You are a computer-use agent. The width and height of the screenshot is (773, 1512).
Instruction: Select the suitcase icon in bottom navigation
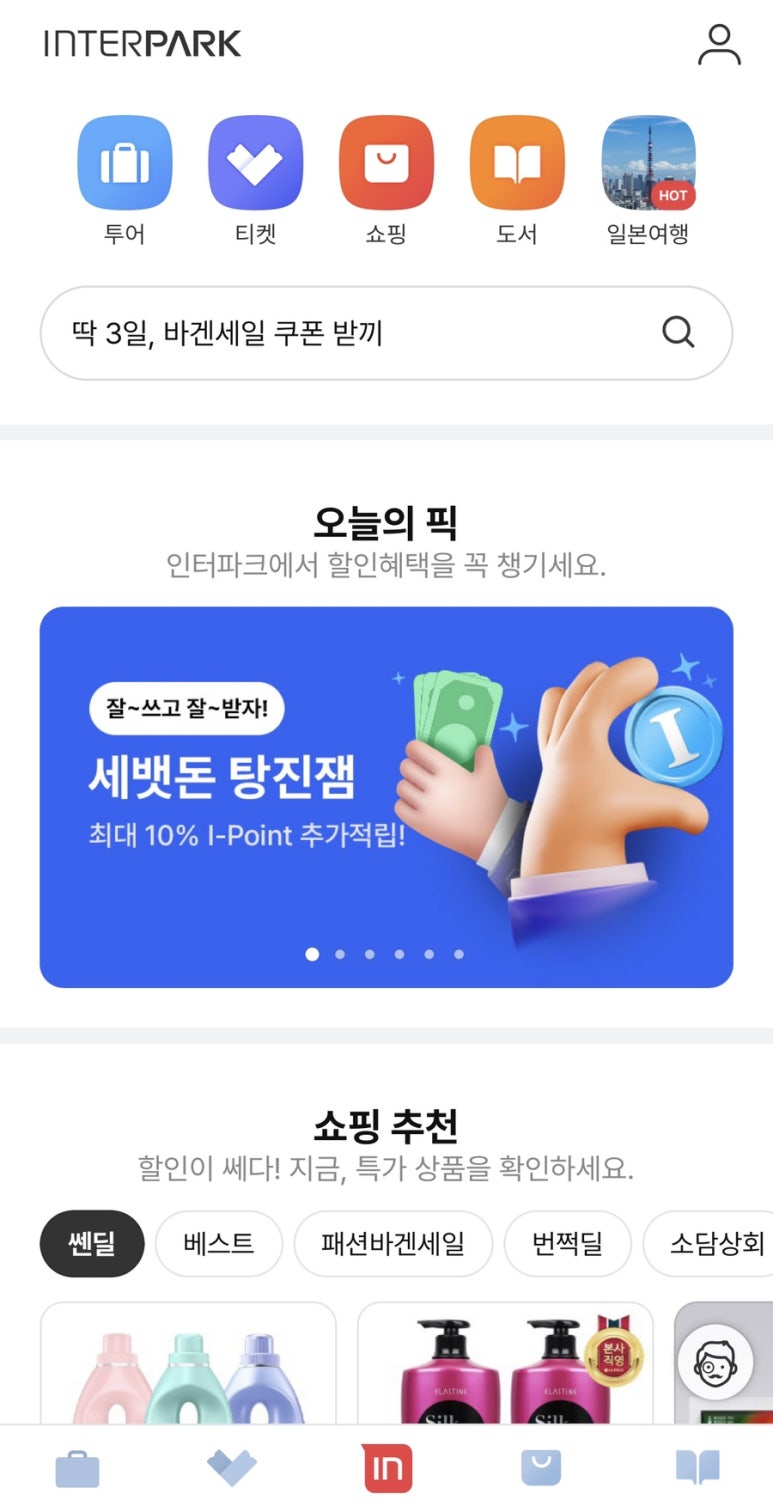click(x=78, y=1466)
